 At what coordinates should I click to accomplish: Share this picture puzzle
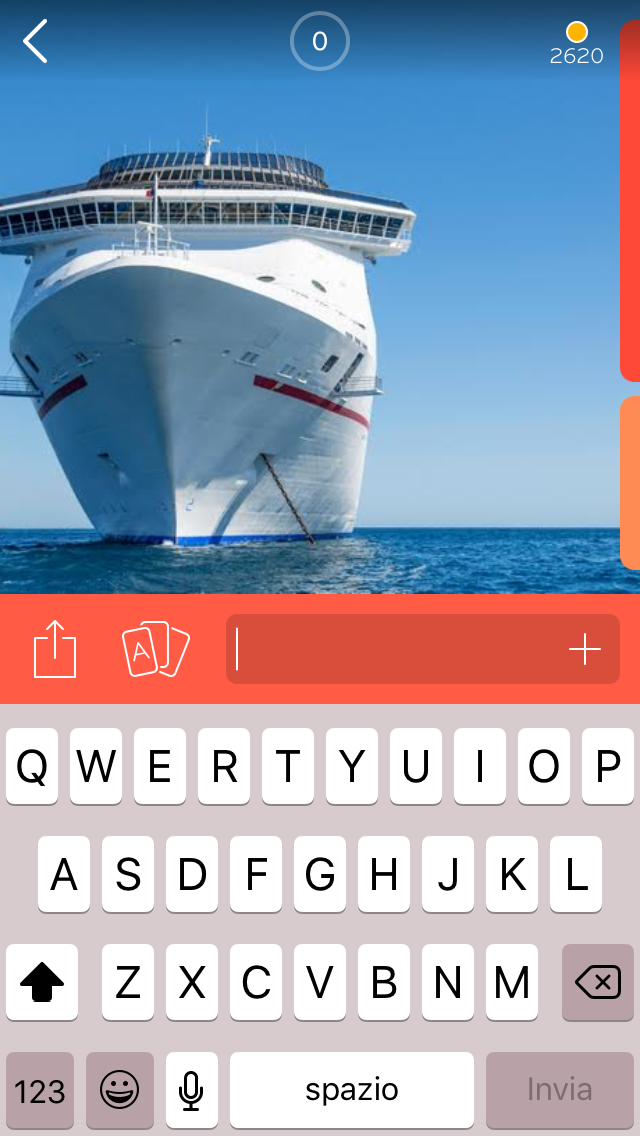pyautogui.click(x=55, y=649)
